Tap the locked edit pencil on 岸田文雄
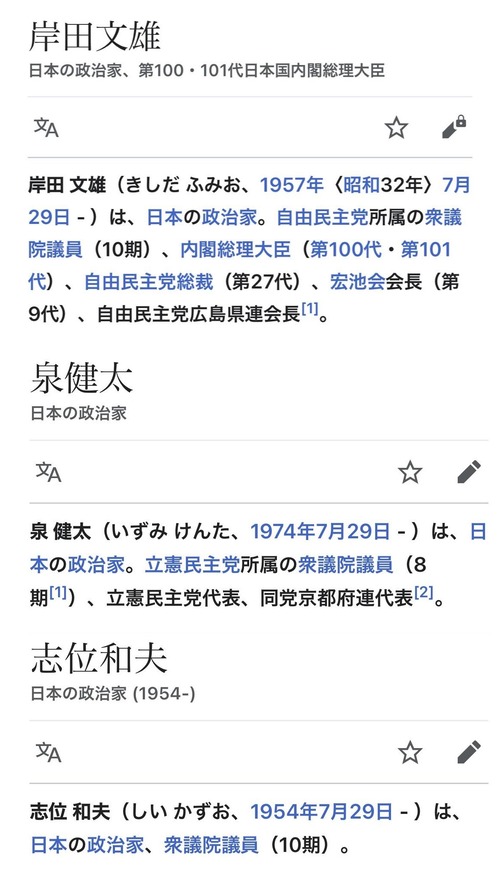Viewport: 500px width, 875px height. click(x=454, y=127)
